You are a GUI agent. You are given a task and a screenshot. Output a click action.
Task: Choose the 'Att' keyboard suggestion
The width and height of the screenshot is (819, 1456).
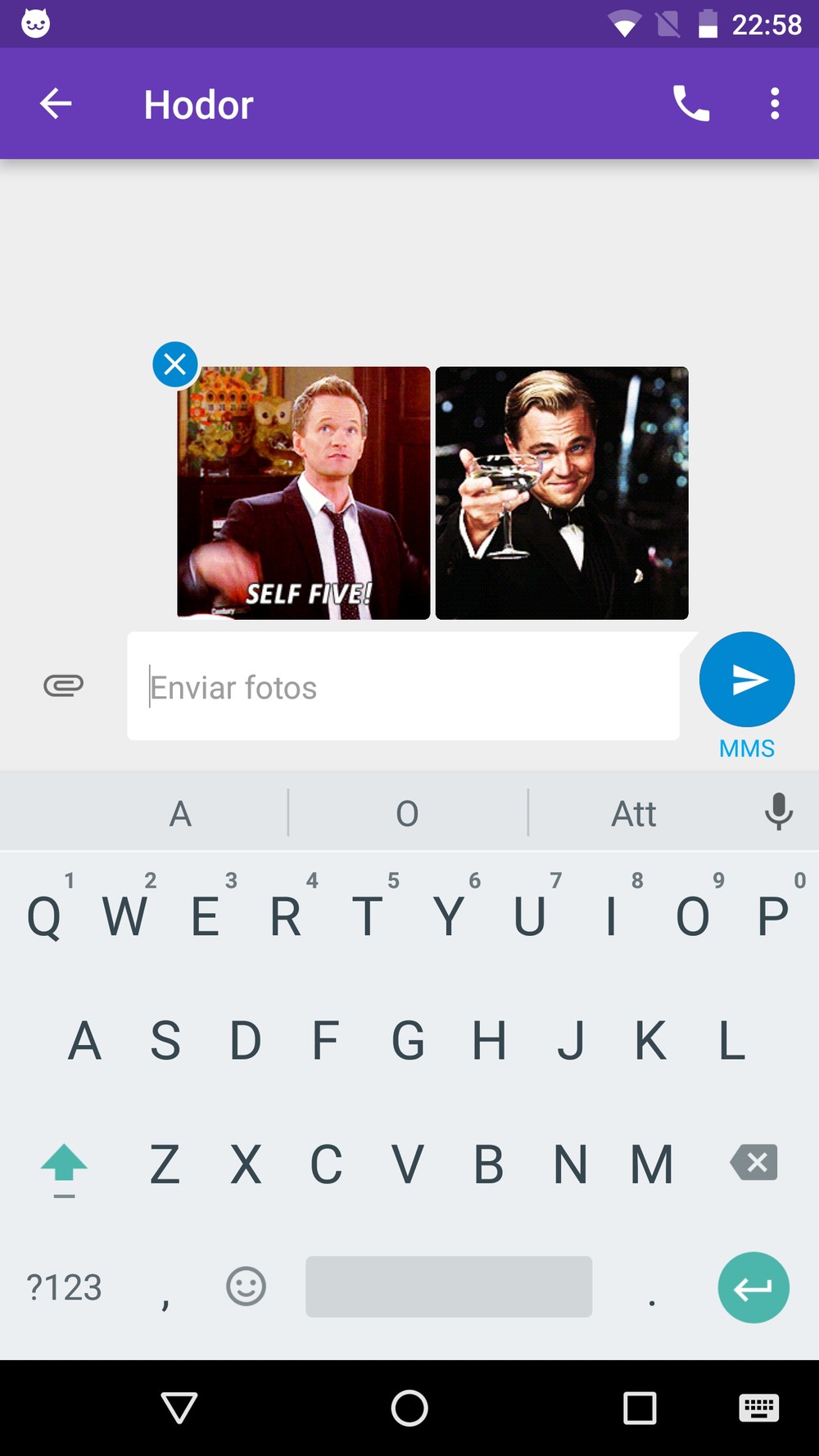pos(634,814)
